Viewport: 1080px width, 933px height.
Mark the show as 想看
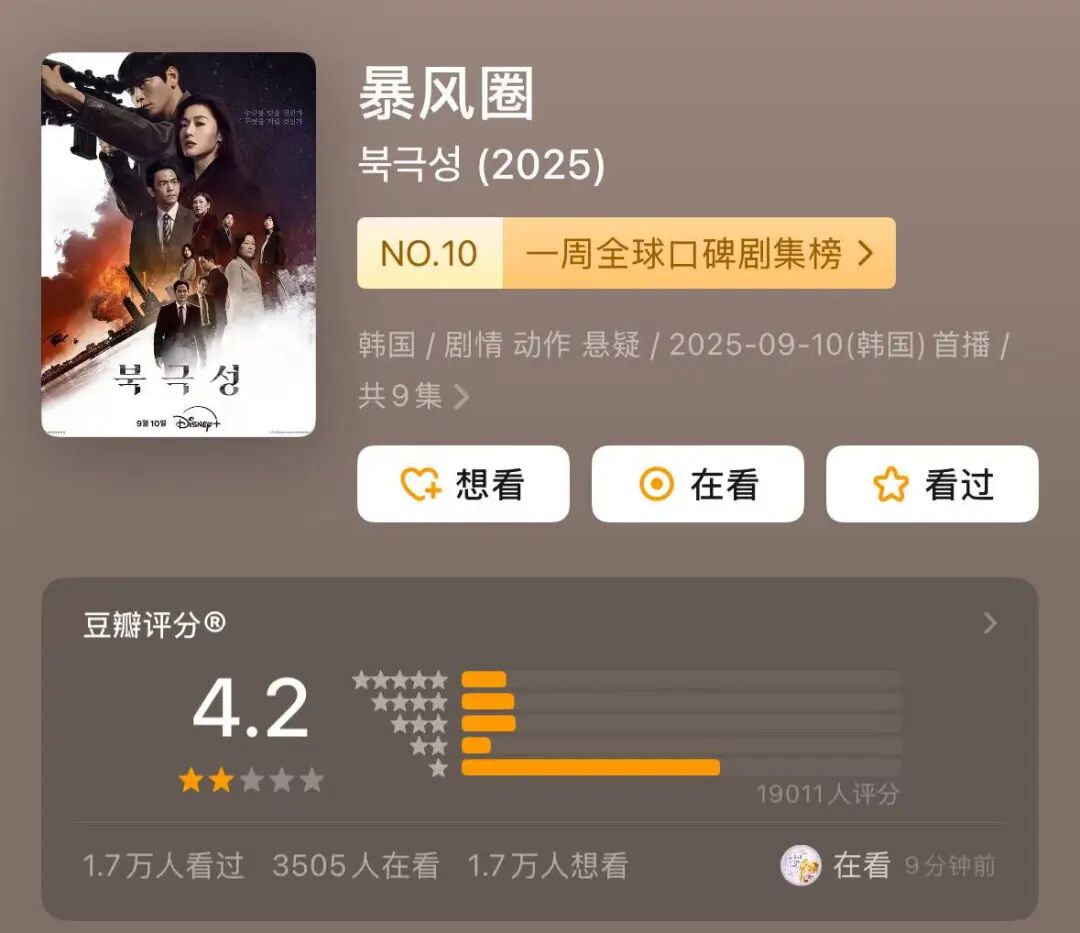coord(463,484)
